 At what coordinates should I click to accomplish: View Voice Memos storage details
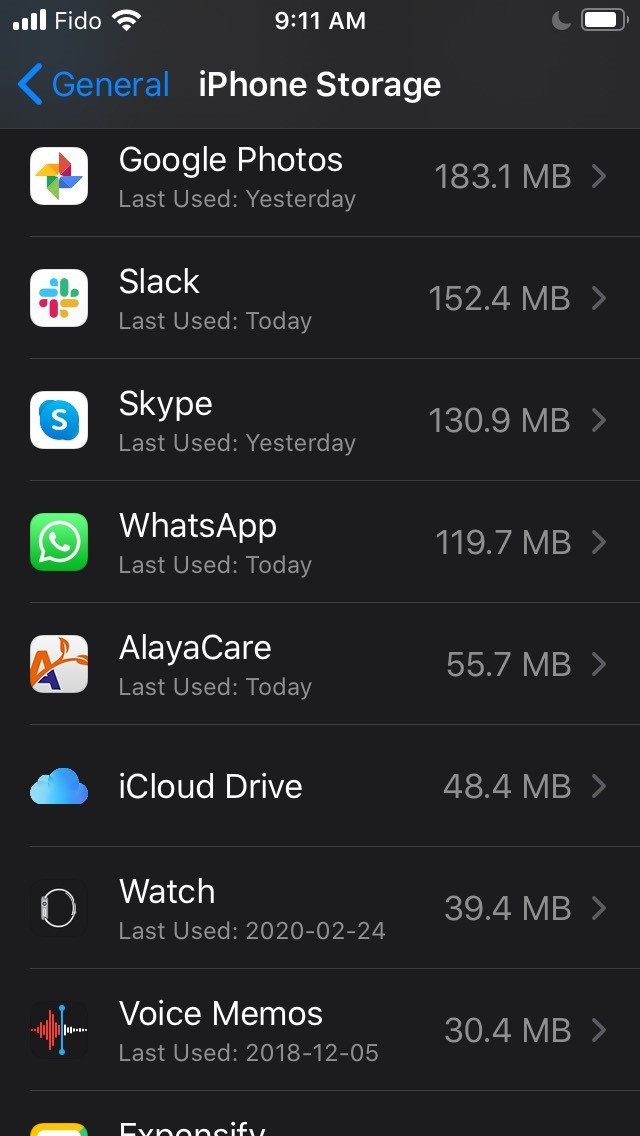320,1030
